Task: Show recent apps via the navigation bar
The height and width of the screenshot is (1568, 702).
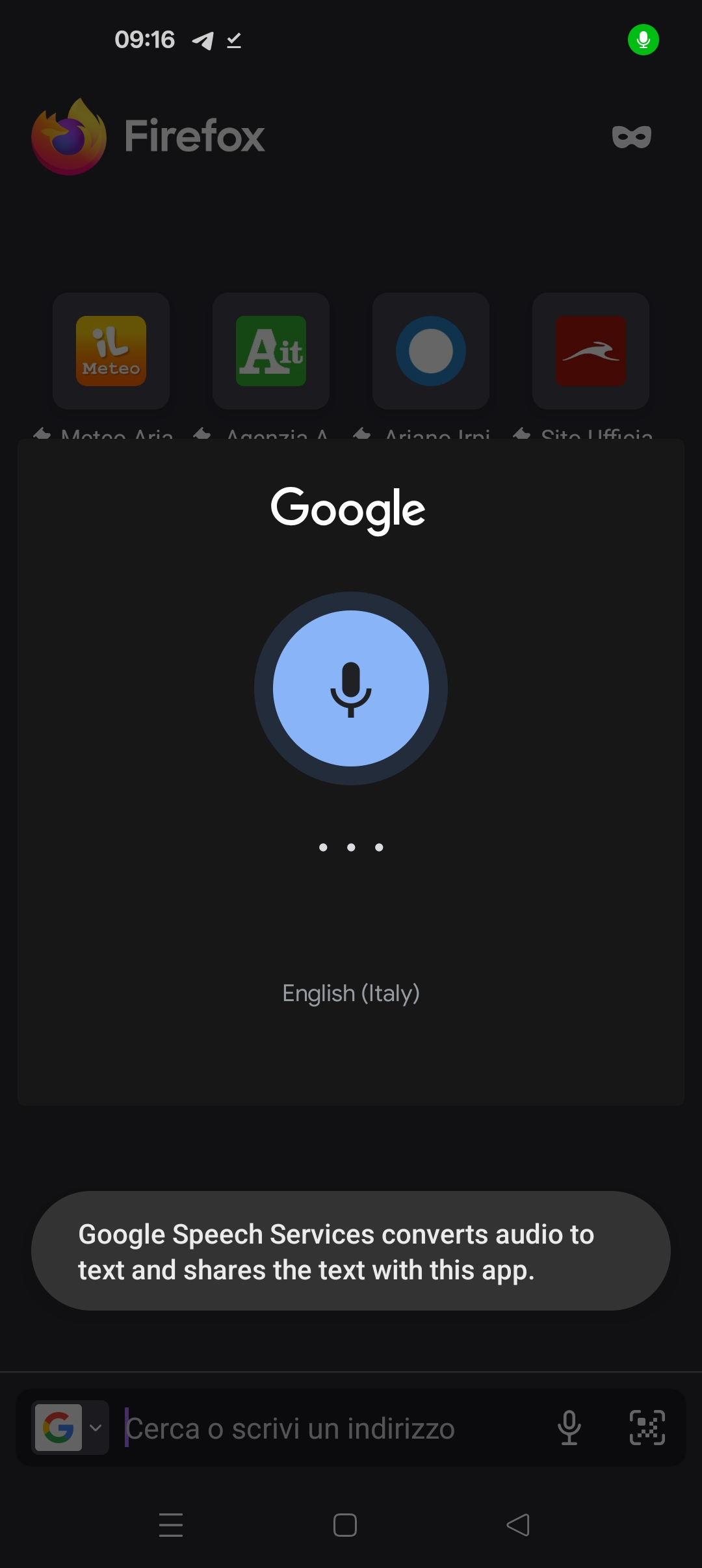Action: point(171,1524)
